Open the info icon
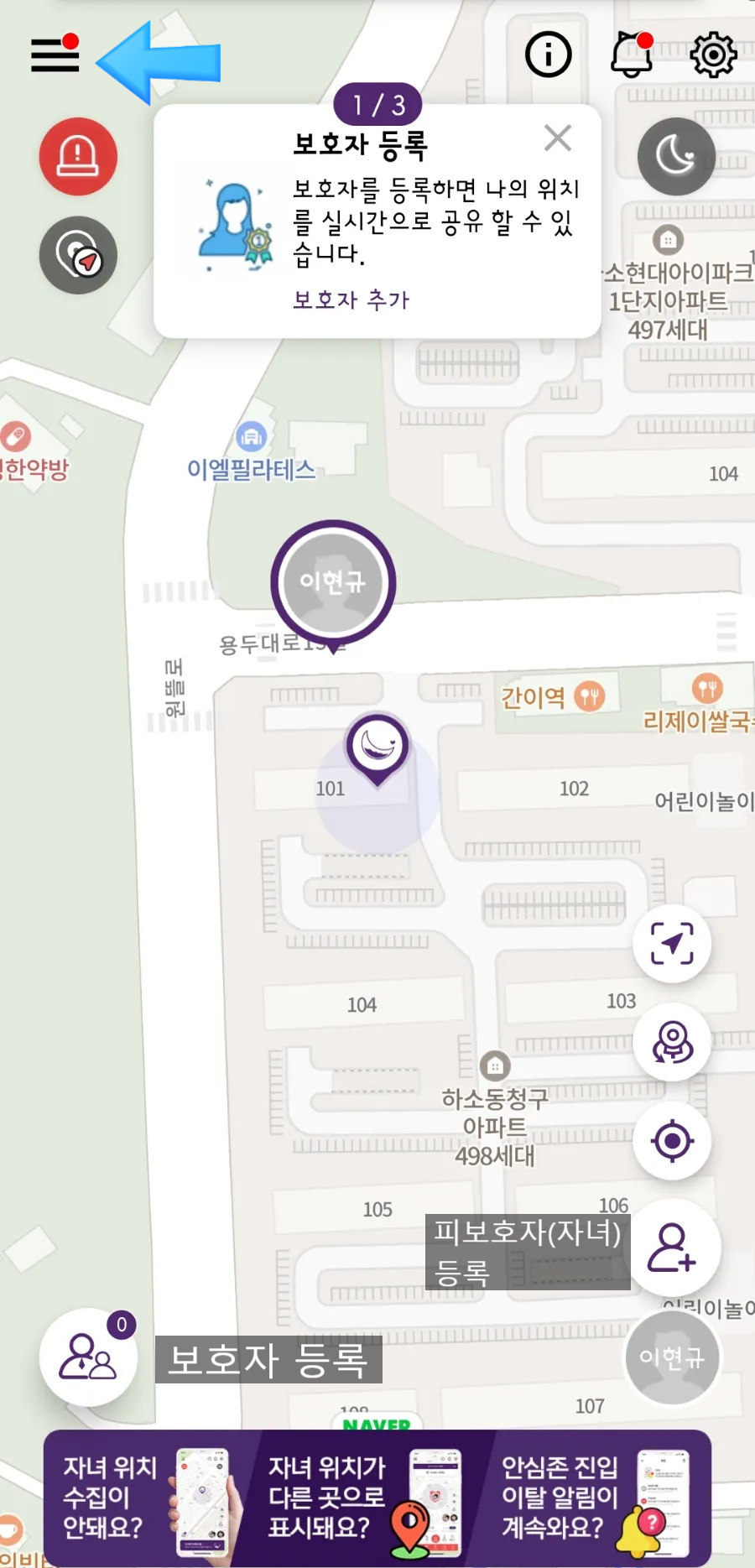This screenshot has height=1568, width=755. [x=548, y=55]
